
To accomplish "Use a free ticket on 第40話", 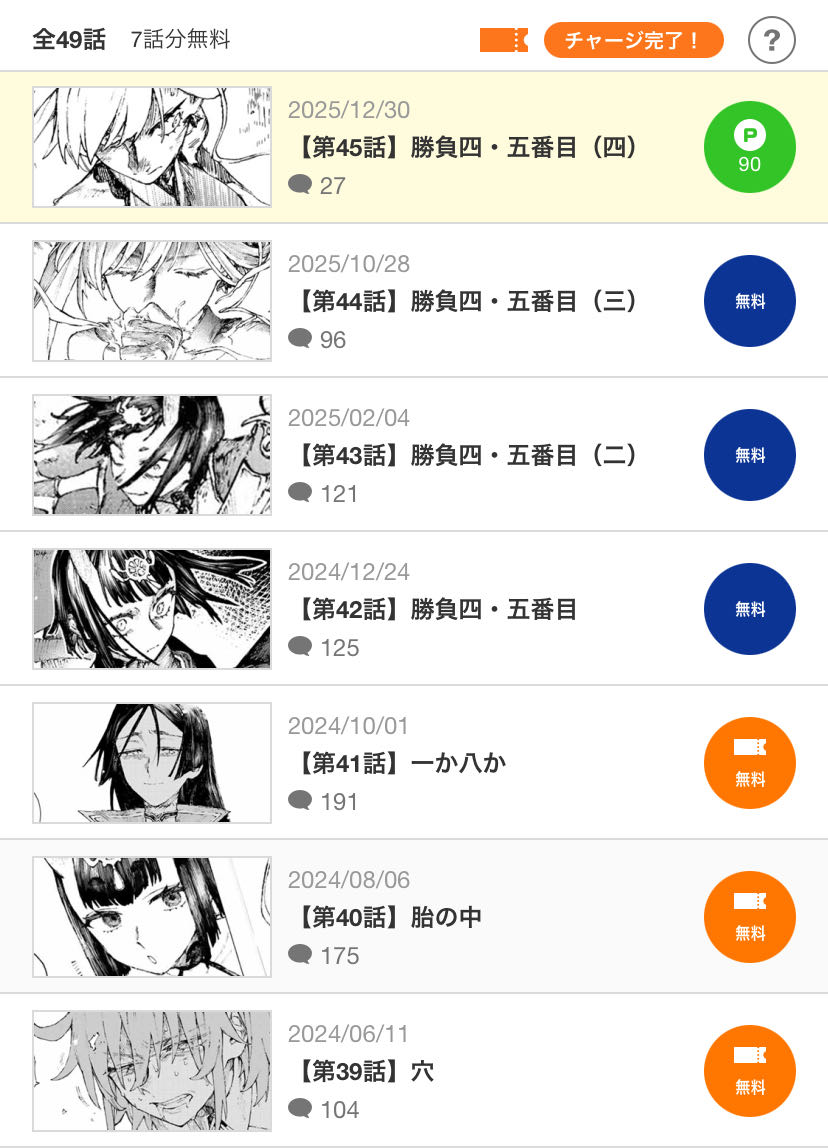I will 749,917.
